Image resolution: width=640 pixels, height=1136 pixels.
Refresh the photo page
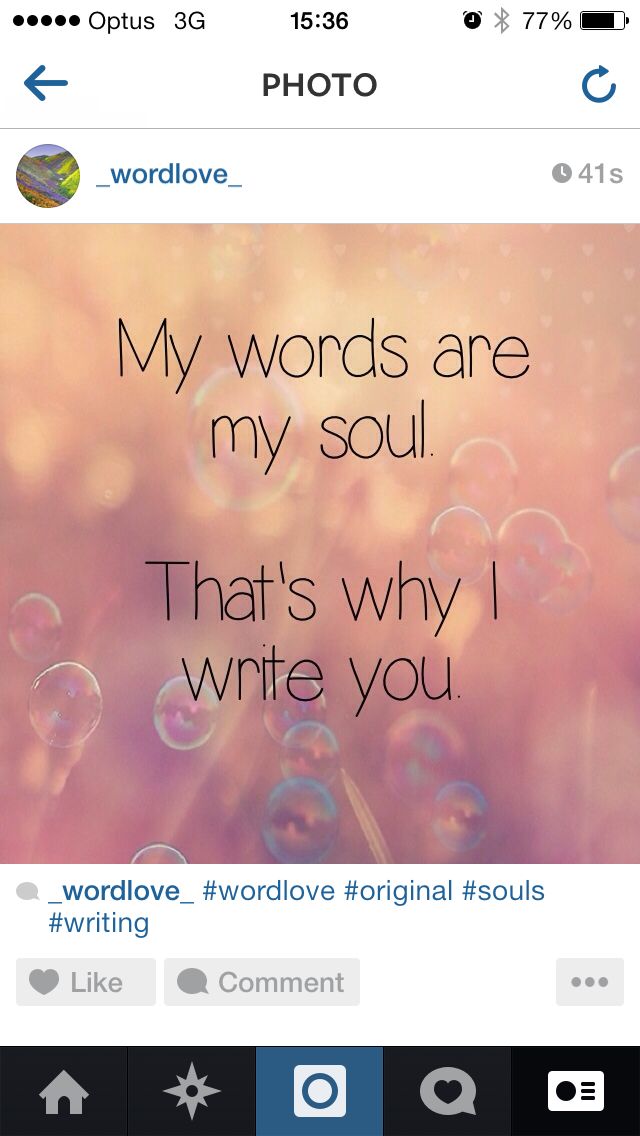[x=598, y=86]
